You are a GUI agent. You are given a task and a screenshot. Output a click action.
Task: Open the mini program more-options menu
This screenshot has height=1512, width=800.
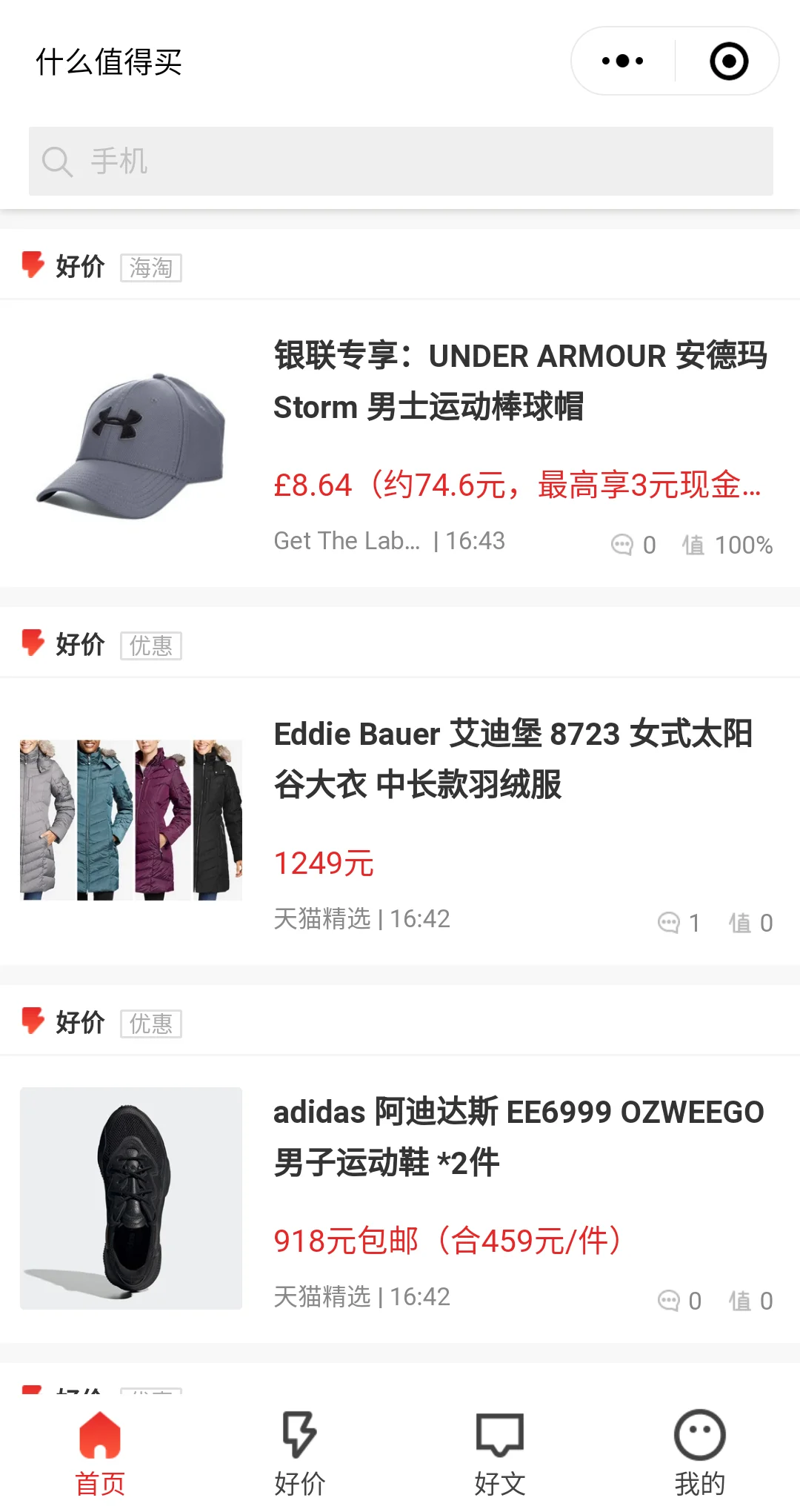pos(622,62)
